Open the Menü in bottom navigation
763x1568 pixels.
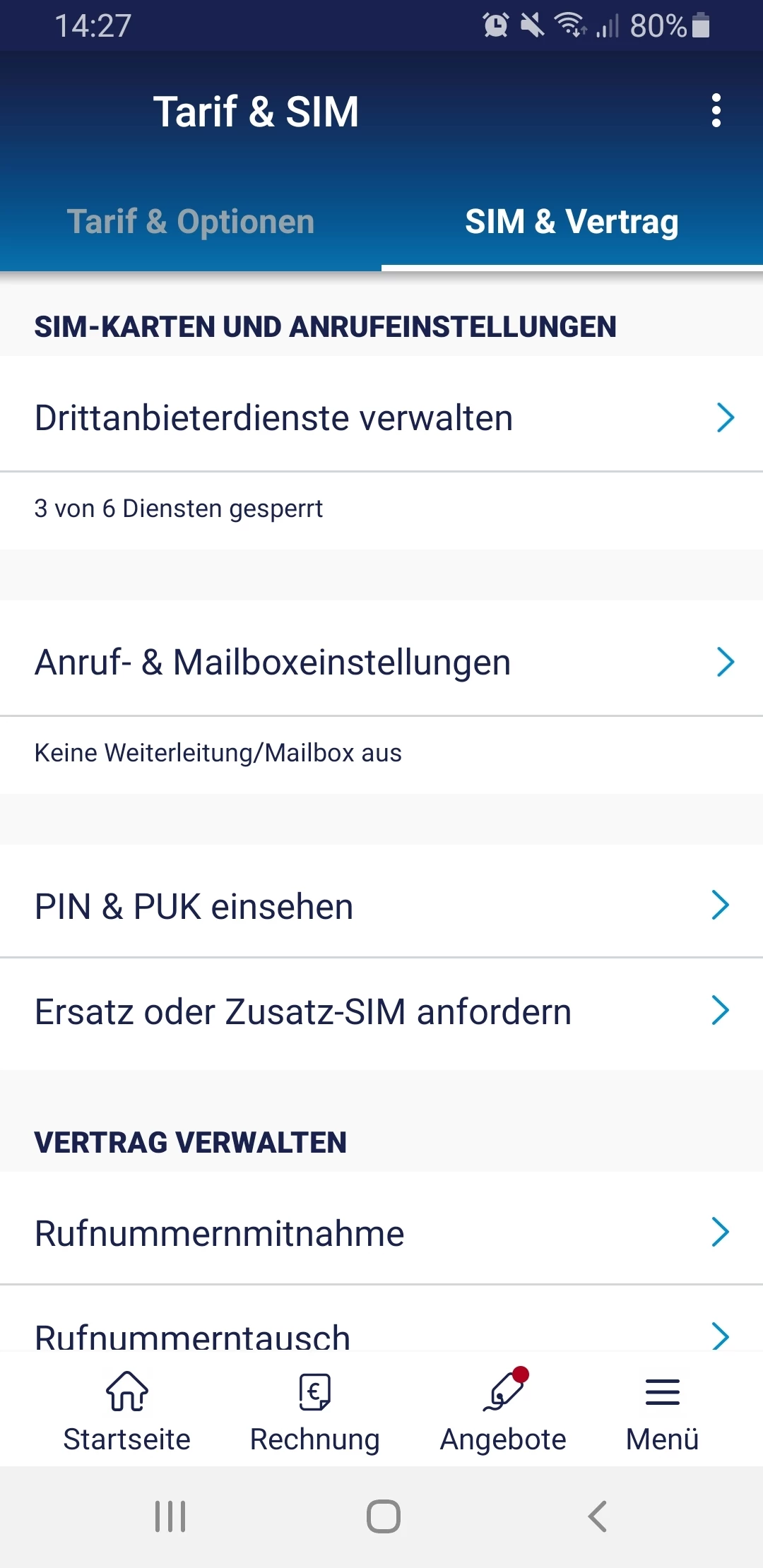(x=662, y=1410)
